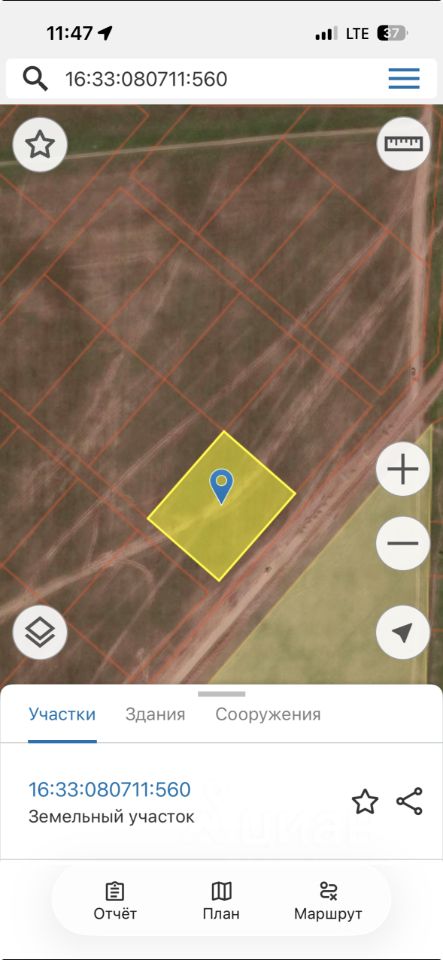
Task: Open the План view
Action: [222, 901]
